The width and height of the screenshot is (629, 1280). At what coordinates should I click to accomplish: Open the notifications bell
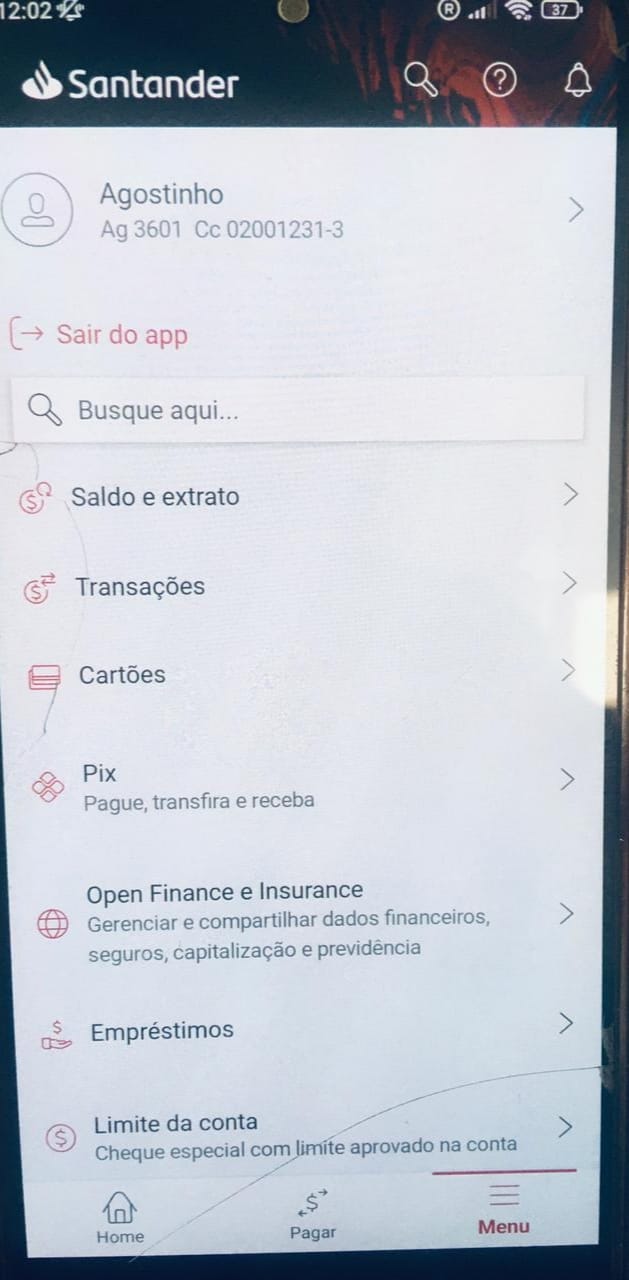[x=577, y=81]
